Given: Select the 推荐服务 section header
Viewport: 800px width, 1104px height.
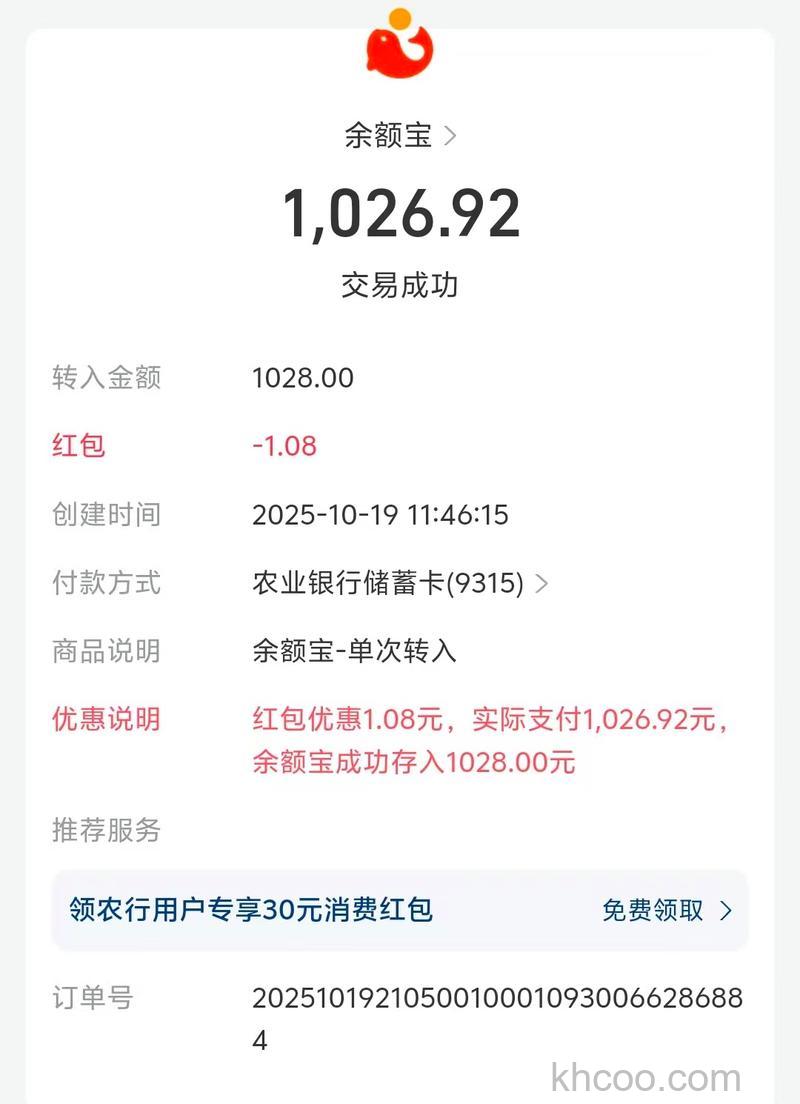Looking at the screenshot, I should [x=103, y=830].
